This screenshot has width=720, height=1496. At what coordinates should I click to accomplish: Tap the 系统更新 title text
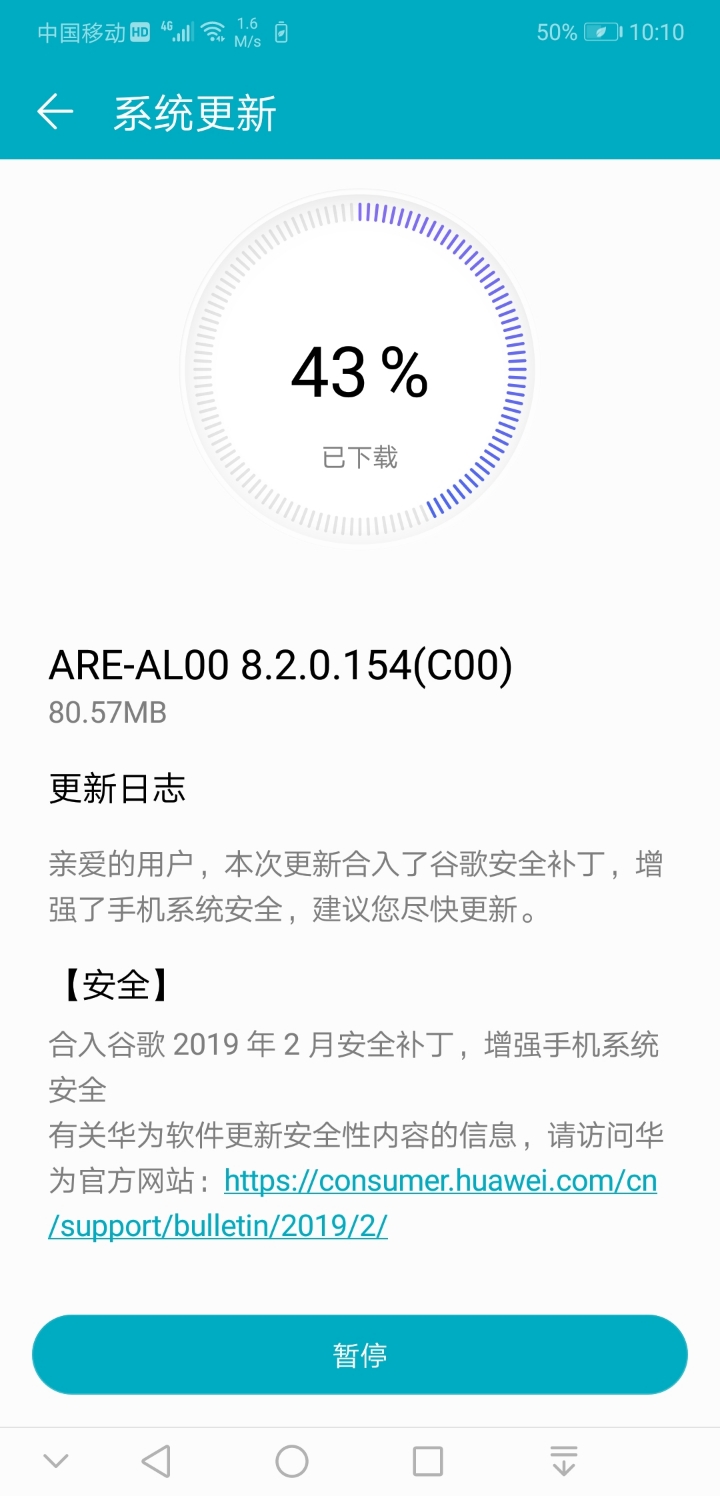[195, 112]
